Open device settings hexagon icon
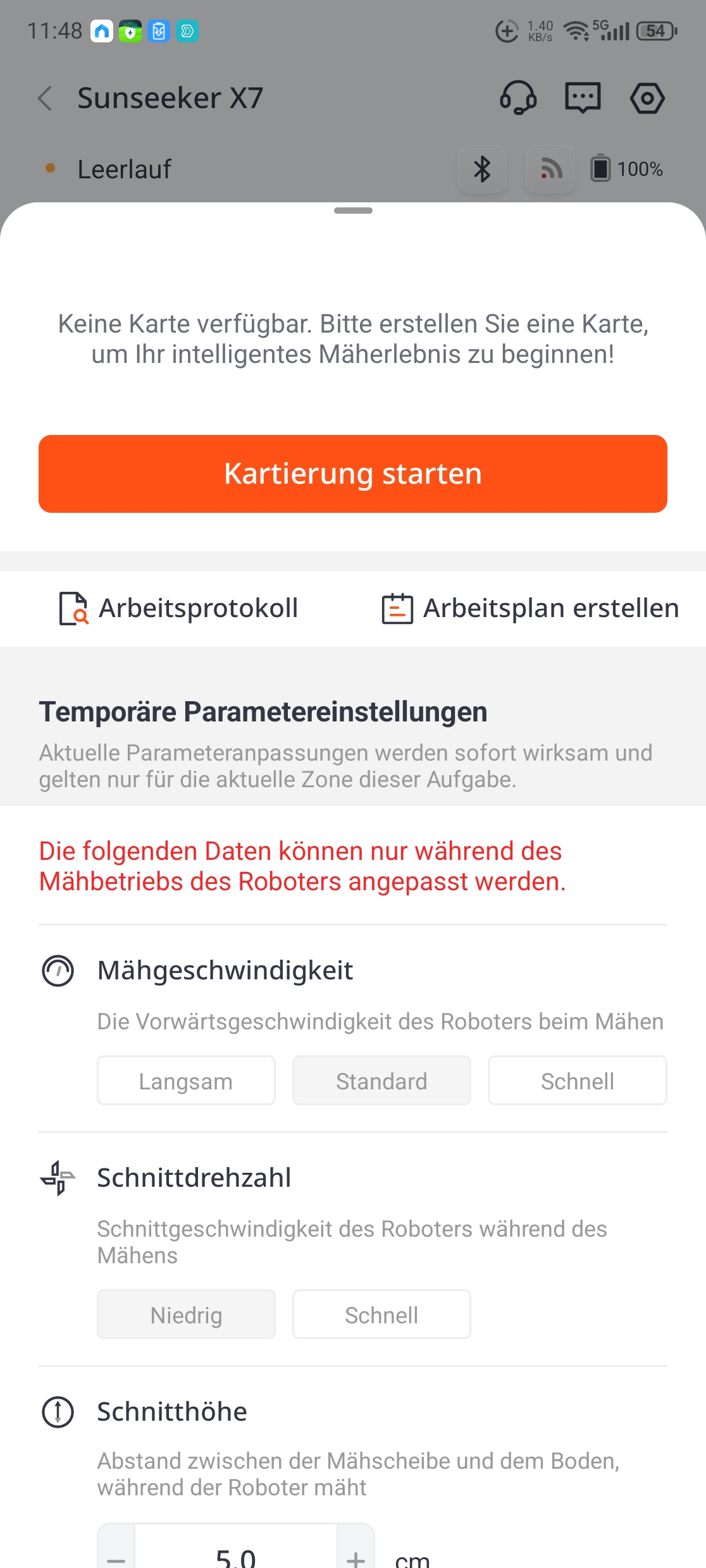 (x=647, y=98)
